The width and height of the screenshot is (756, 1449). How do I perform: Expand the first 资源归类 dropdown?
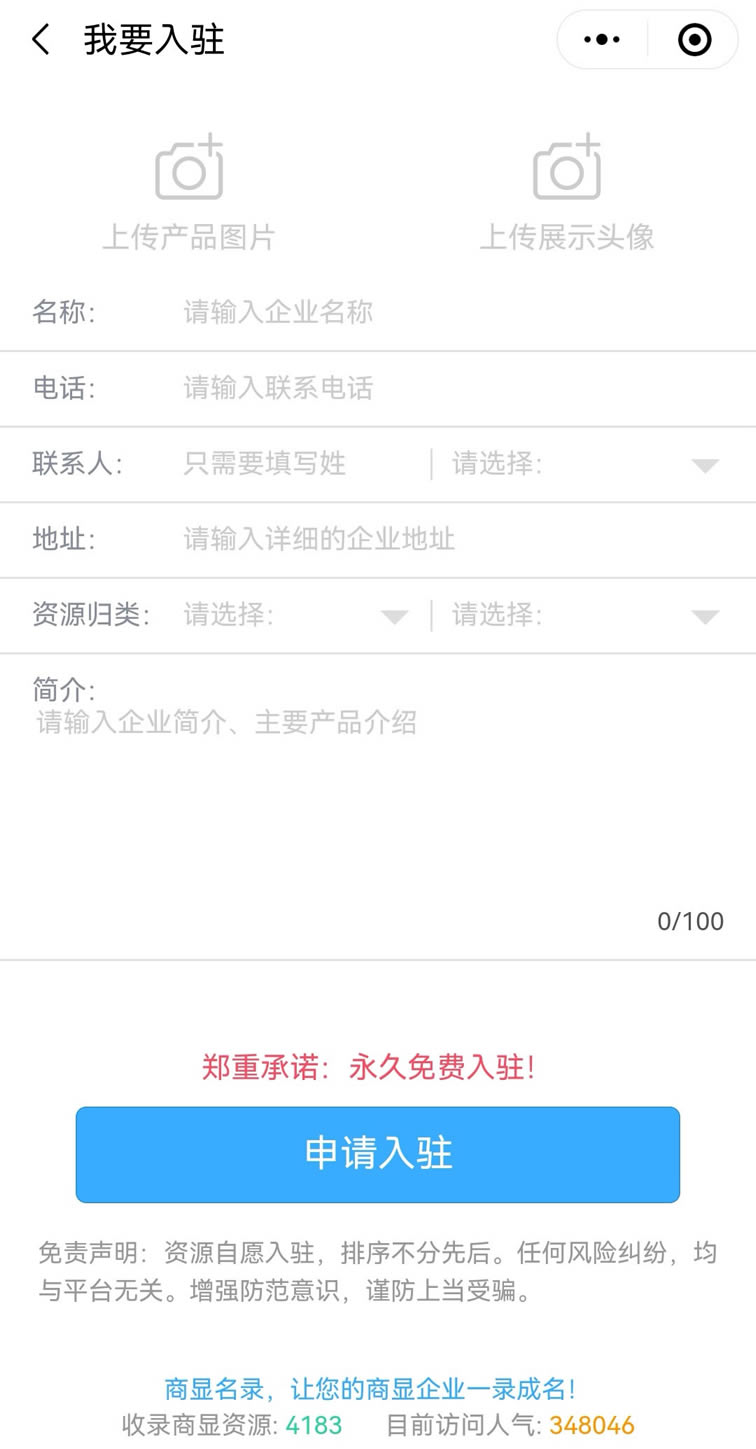coord(295,615)
